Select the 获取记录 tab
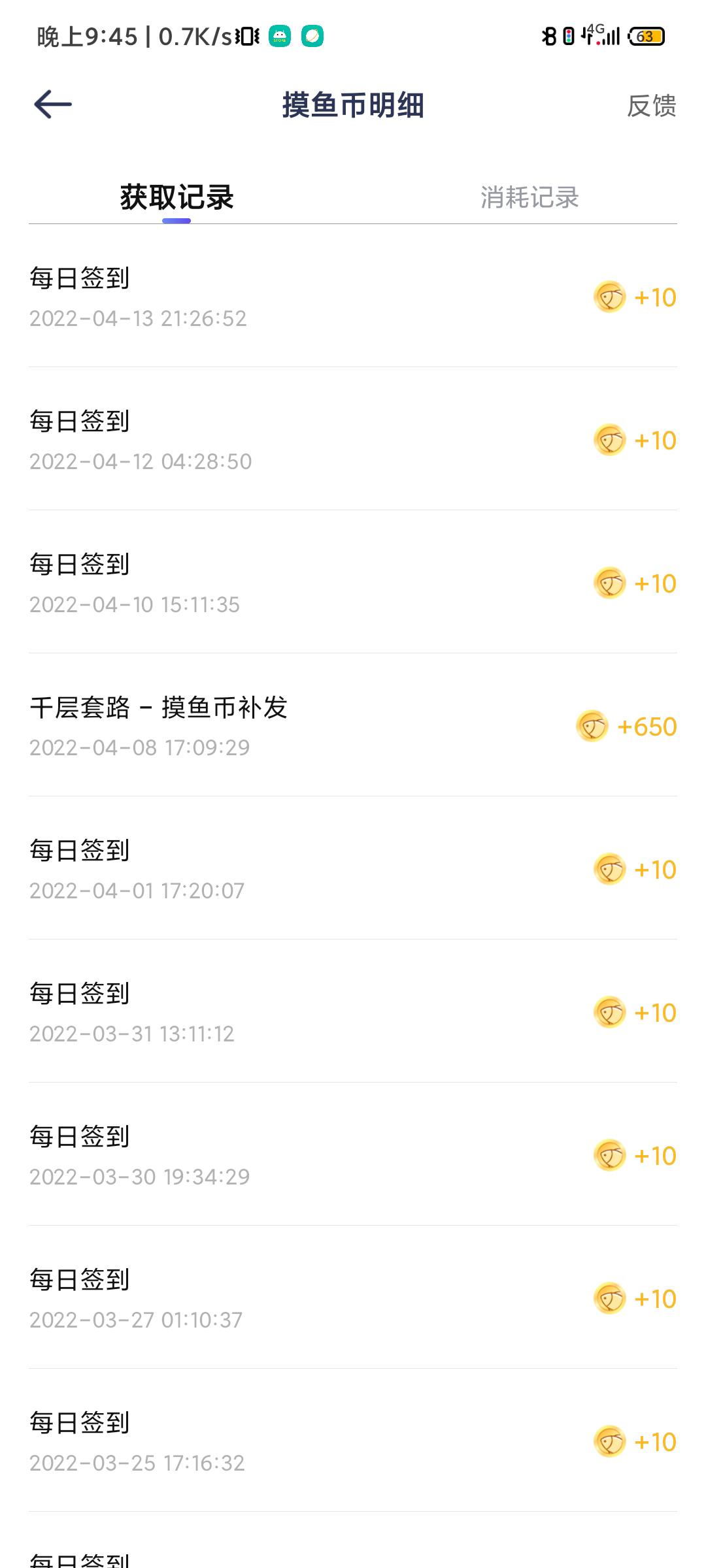Screen dimensions: 706x1568 click(x=176, y=197)
